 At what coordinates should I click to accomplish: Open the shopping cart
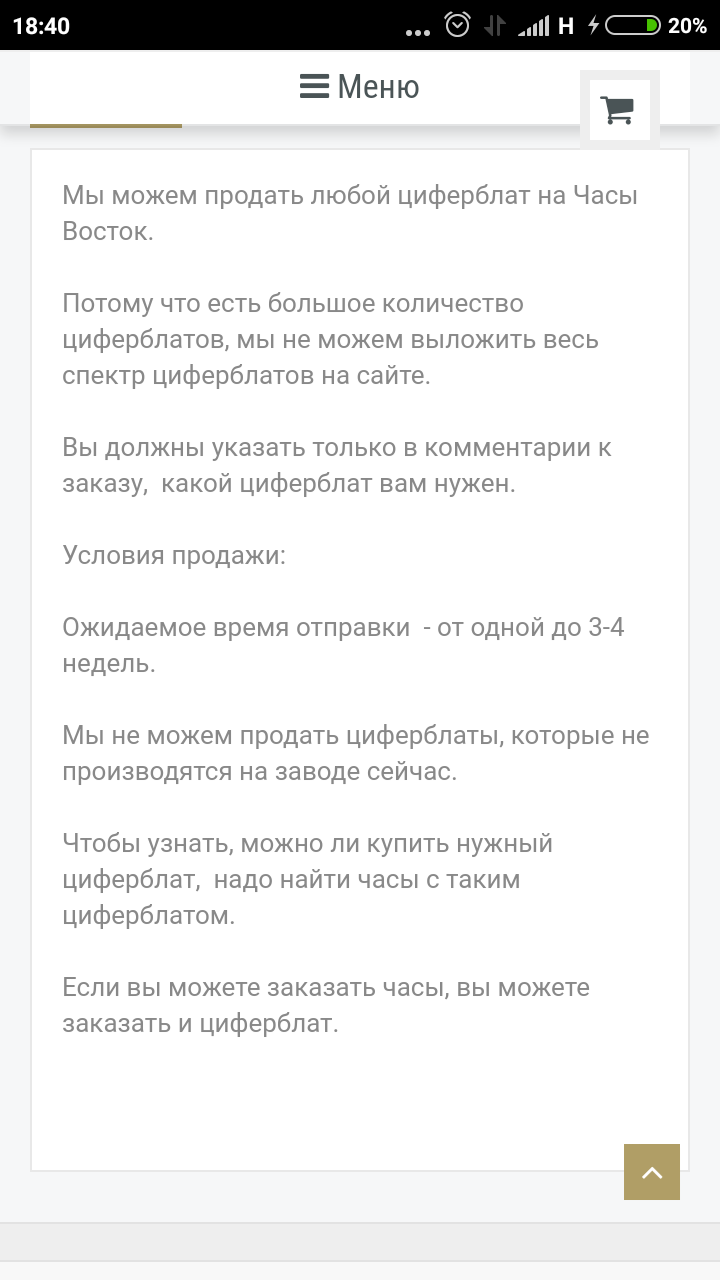[619, 109]
